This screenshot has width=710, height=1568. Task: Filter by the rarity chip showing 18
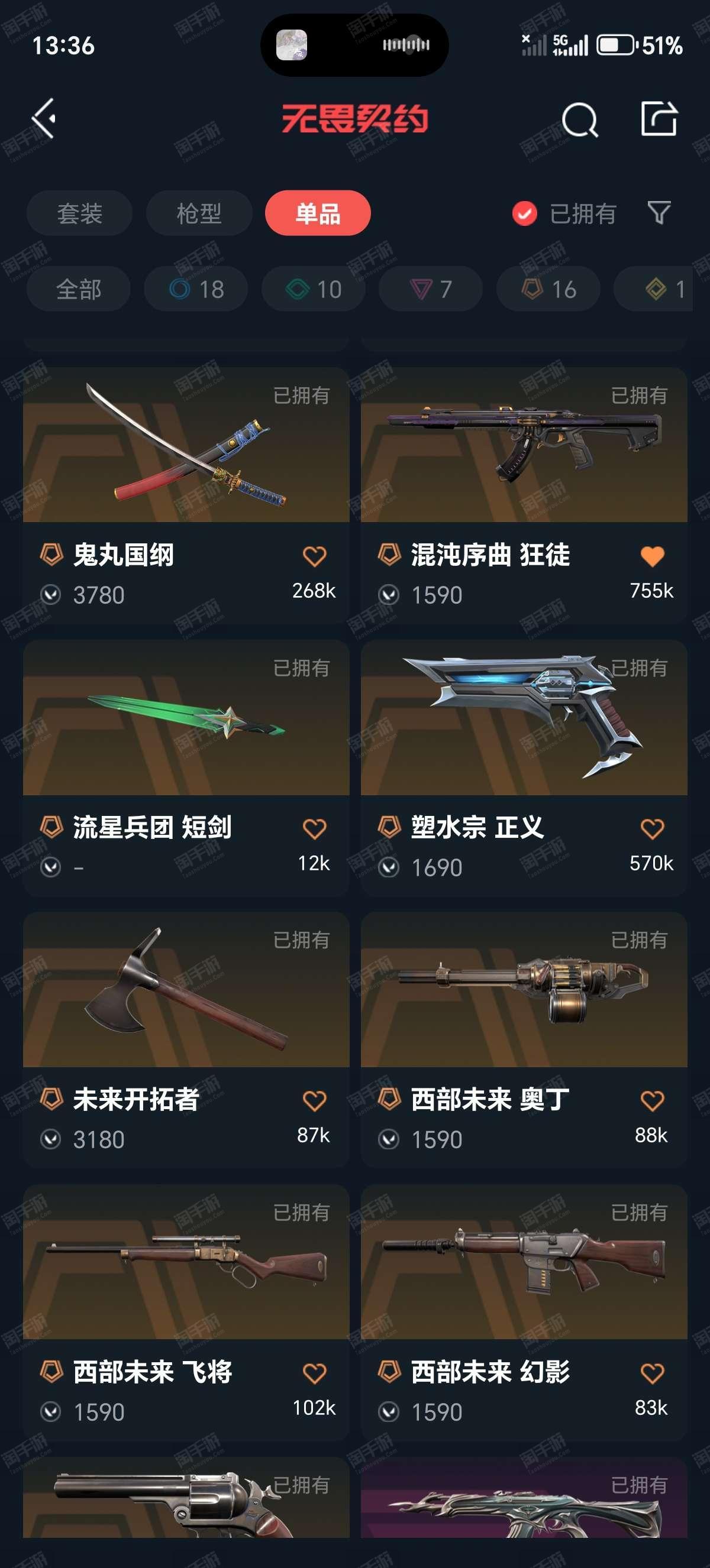(196, 289)
